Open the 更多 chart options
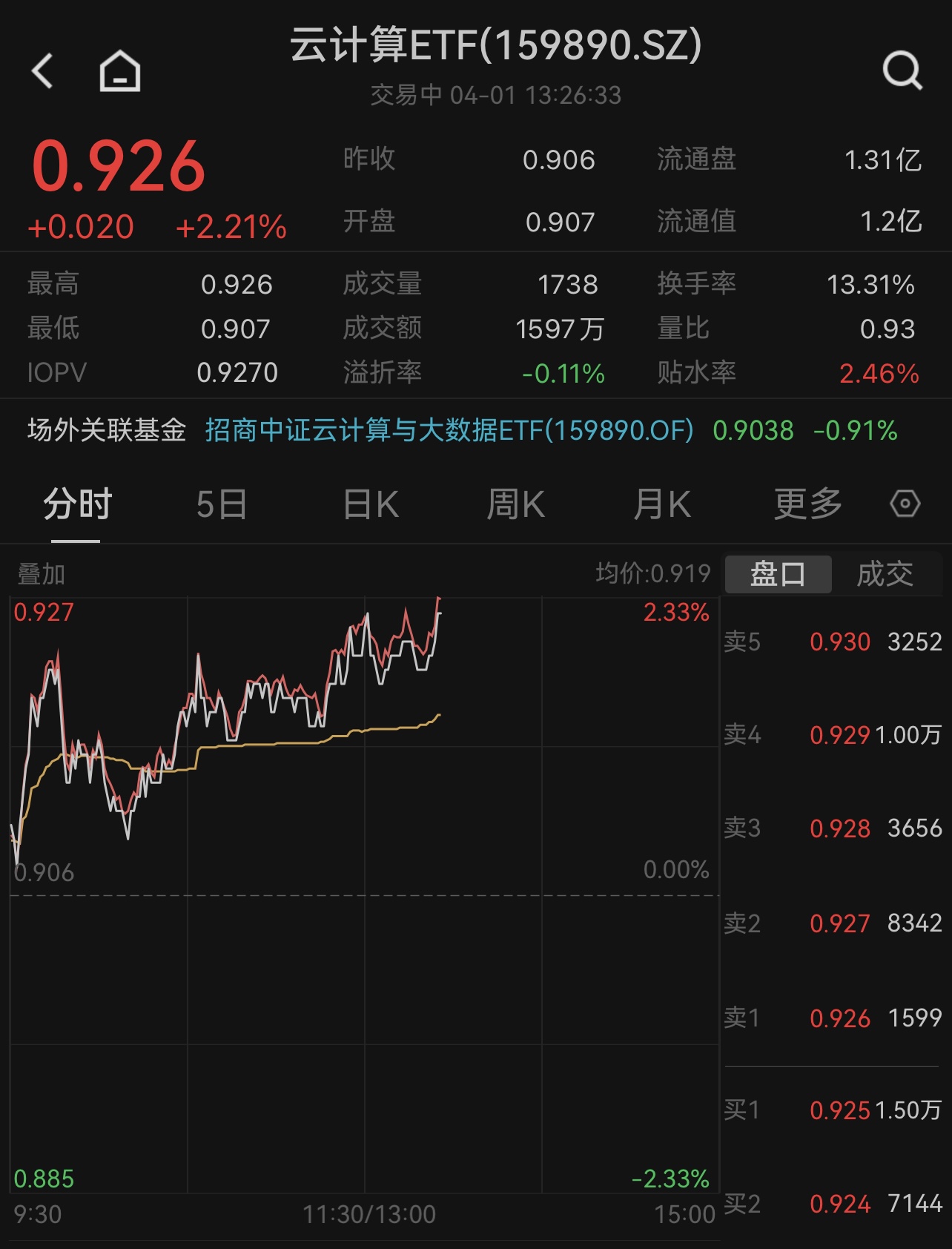The height and width of the screenshot is (1249, 952). (807, 505)
